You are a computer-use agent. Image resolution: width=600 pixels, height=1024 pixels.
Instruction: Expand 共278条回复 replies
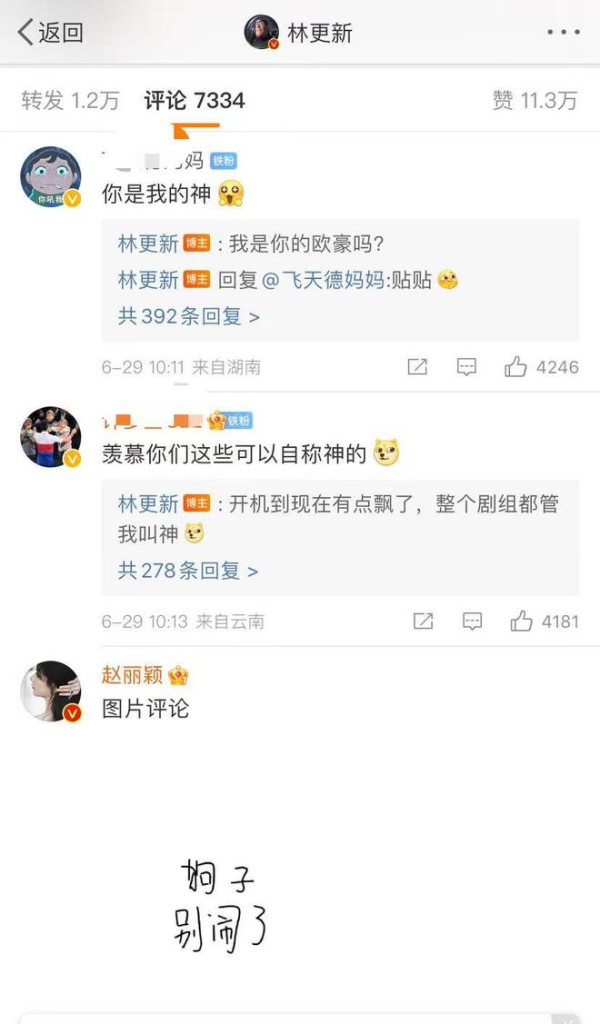(188, 571)
